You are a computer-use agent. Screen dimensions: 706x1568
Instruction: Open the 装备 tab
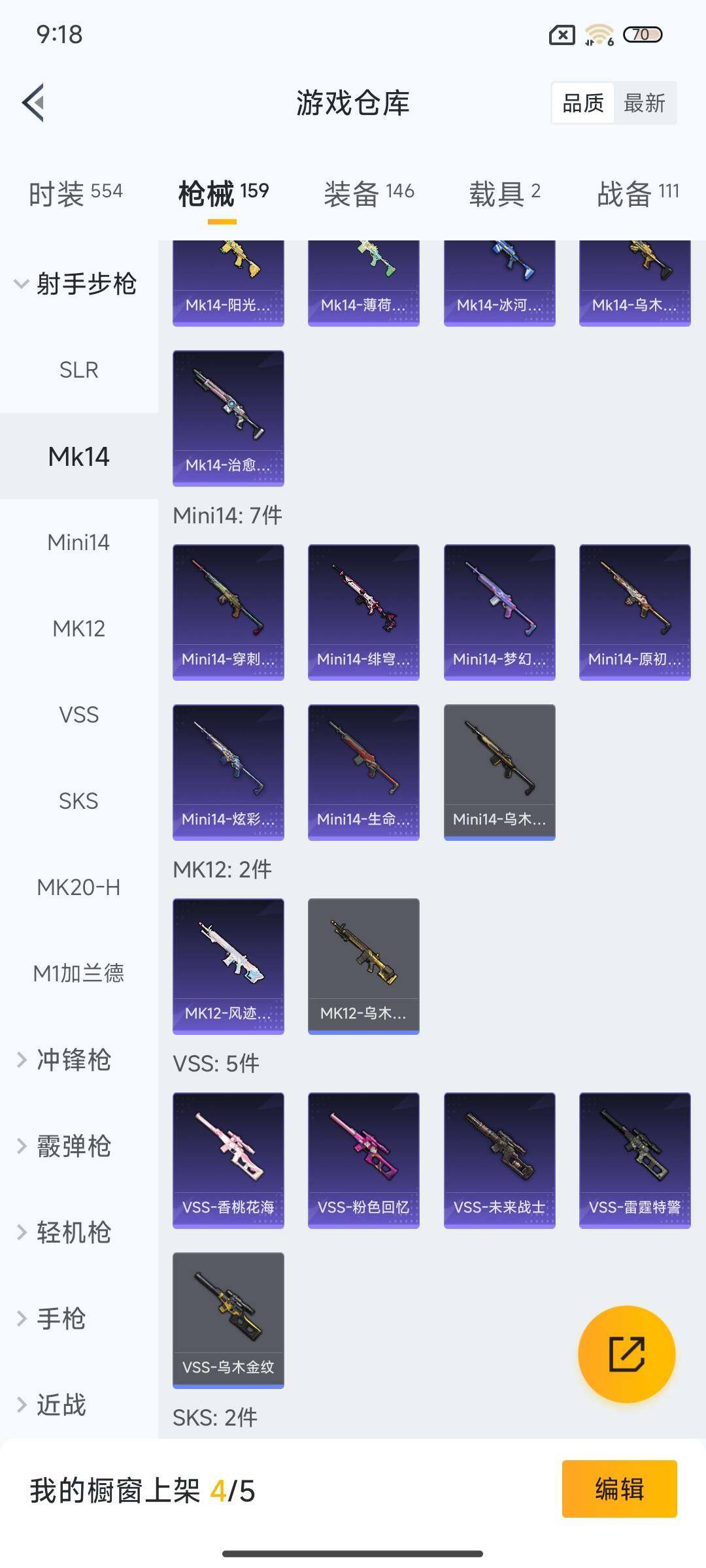tap(369, 193)
